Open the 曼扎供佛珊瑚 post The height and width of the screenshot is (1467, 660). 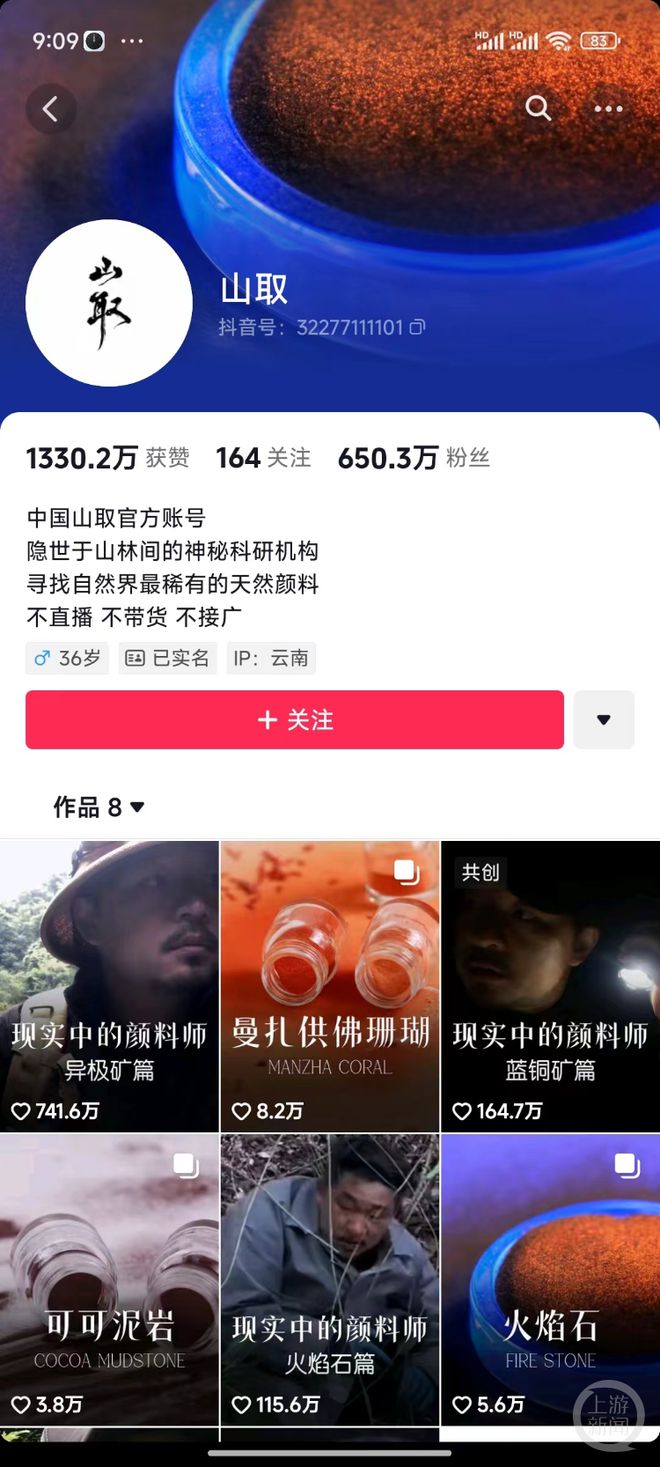(329, 985)
